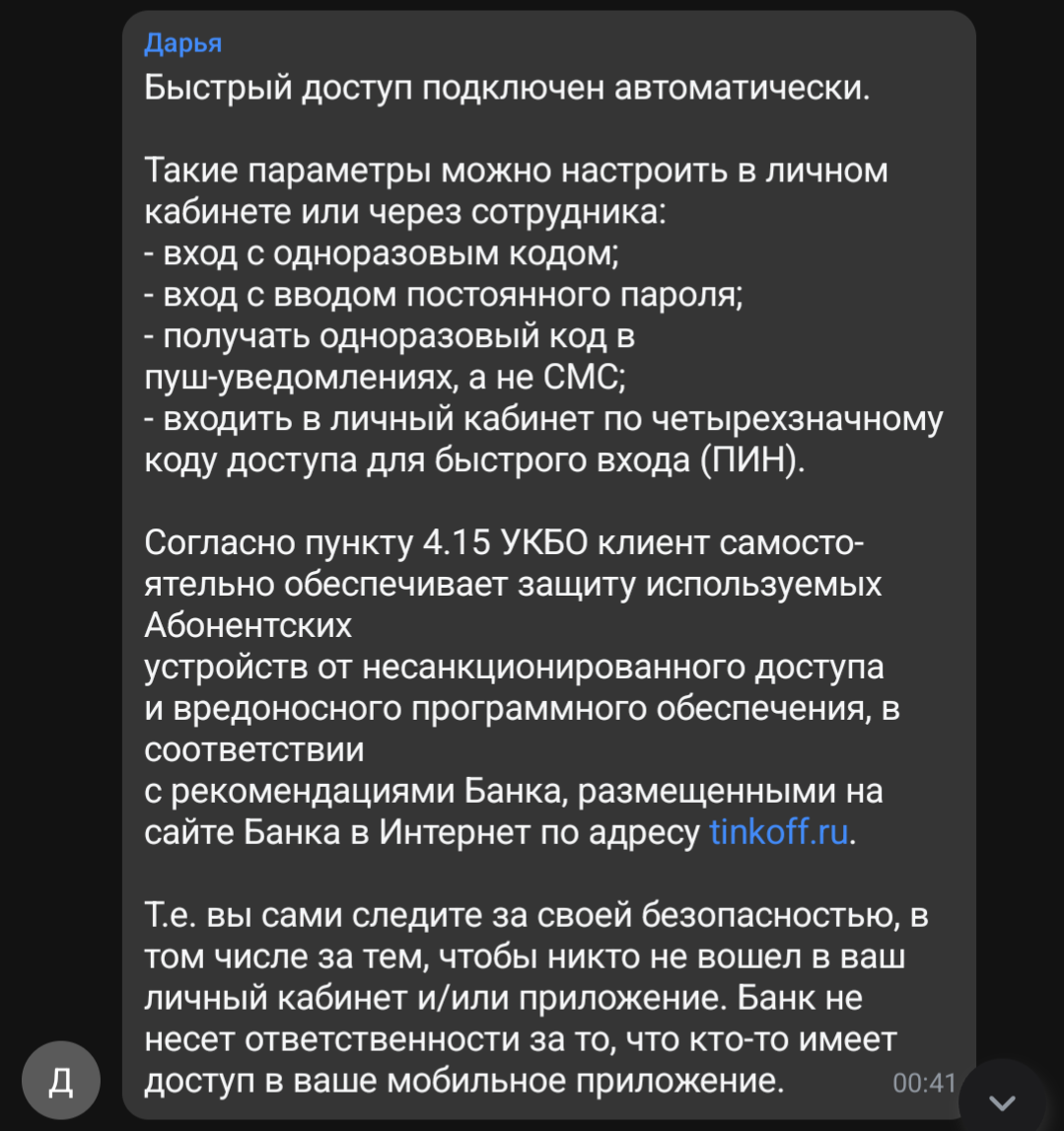Tap the sender name Дарья
This screenshot has width=1064, height=1131.
pos(182,43)
